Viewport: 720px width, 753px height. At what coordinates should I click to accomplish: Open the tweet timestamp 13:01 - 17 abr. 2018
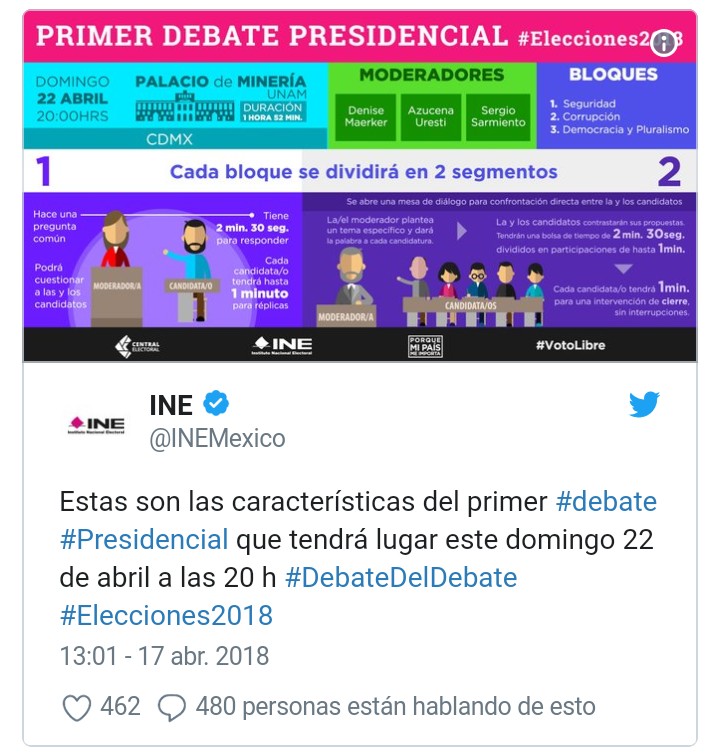tap(164, 656)
